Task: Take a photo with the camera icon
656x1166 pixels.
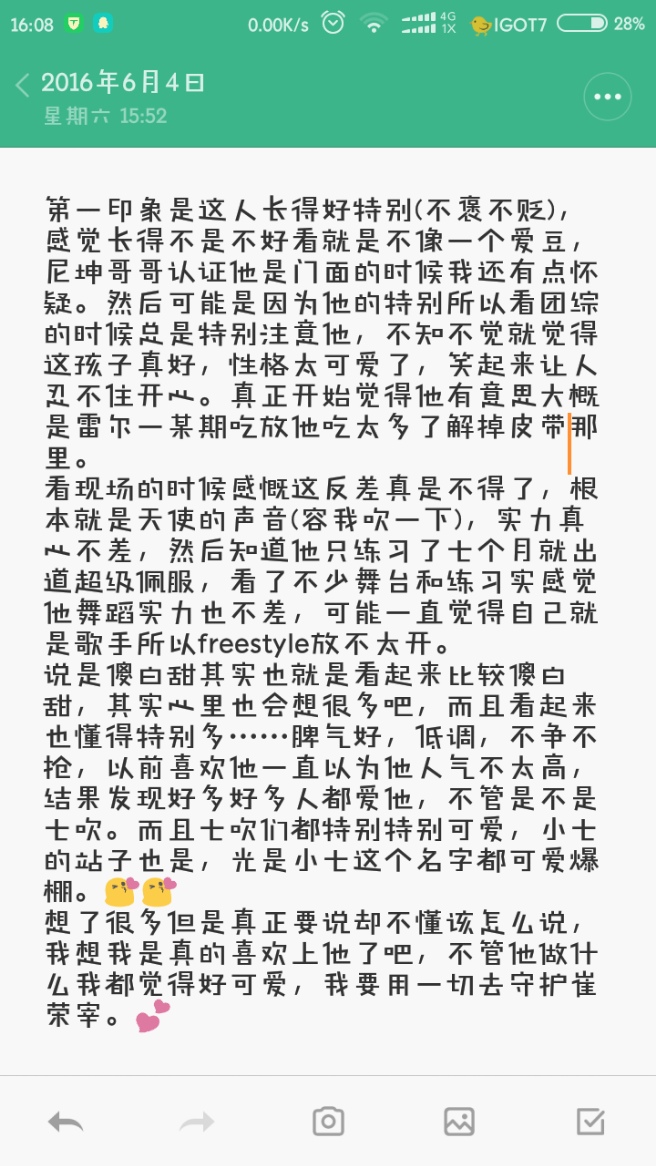Action: (328, 1122)
